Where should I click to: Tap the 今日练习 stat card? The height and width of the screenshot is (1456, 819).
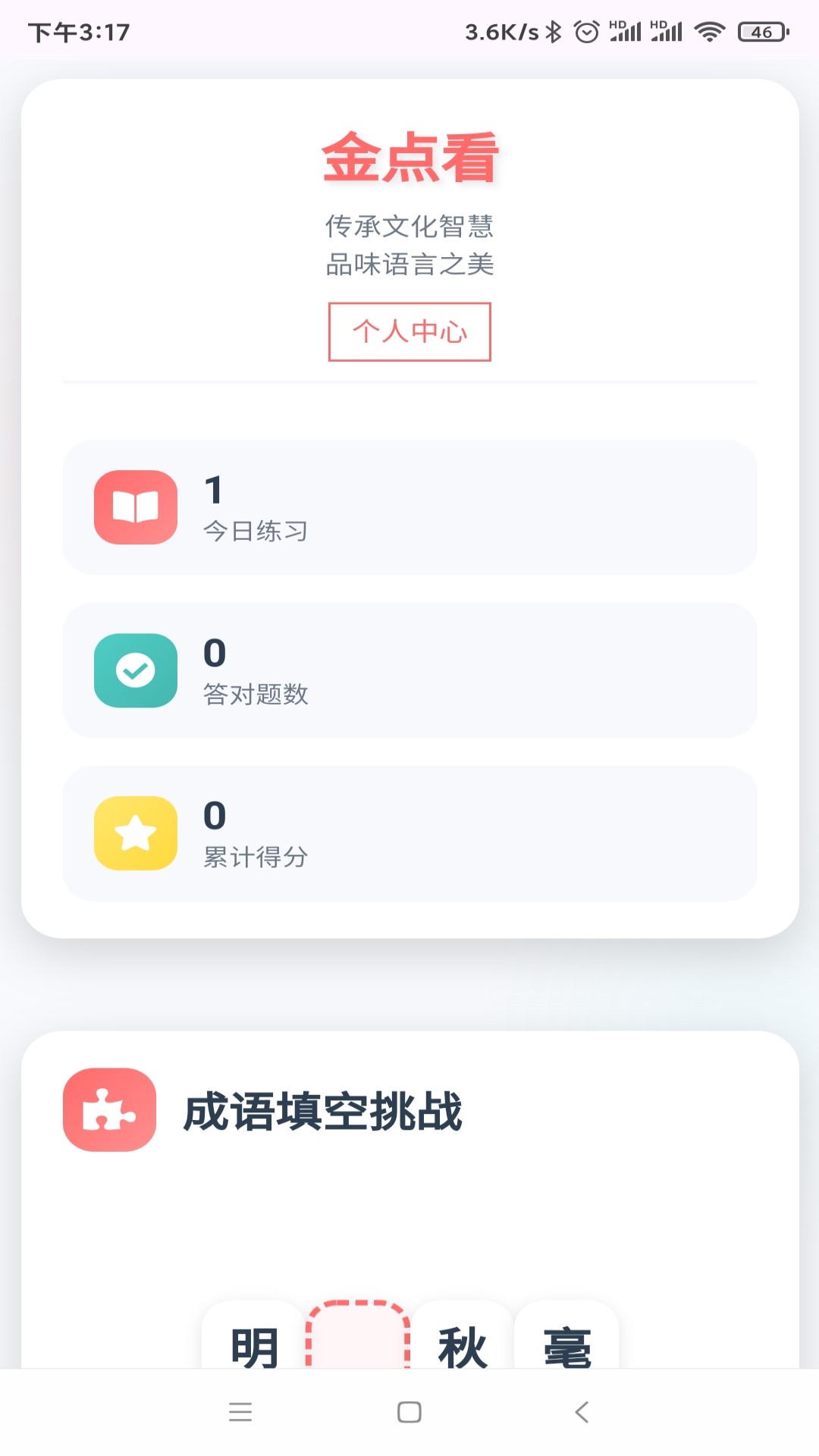click(x=409, y=508)
